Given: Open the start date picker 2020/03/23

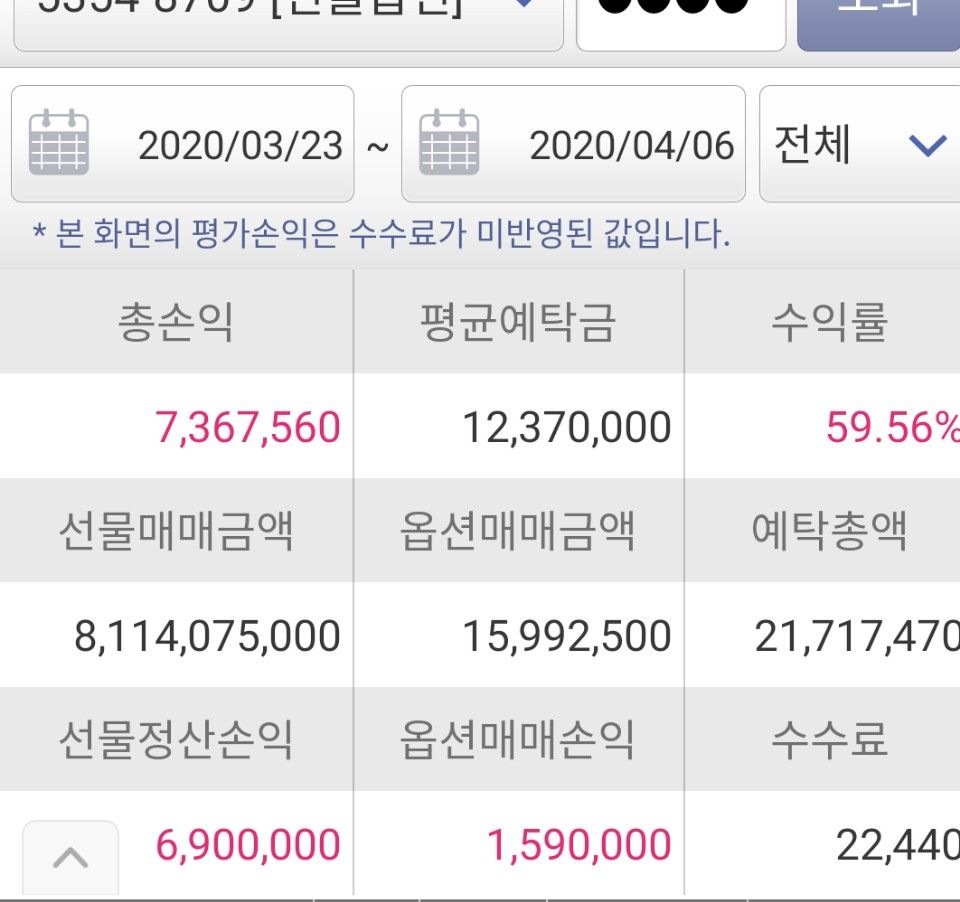Looking at the screenshot, I should tap(182, 144).
